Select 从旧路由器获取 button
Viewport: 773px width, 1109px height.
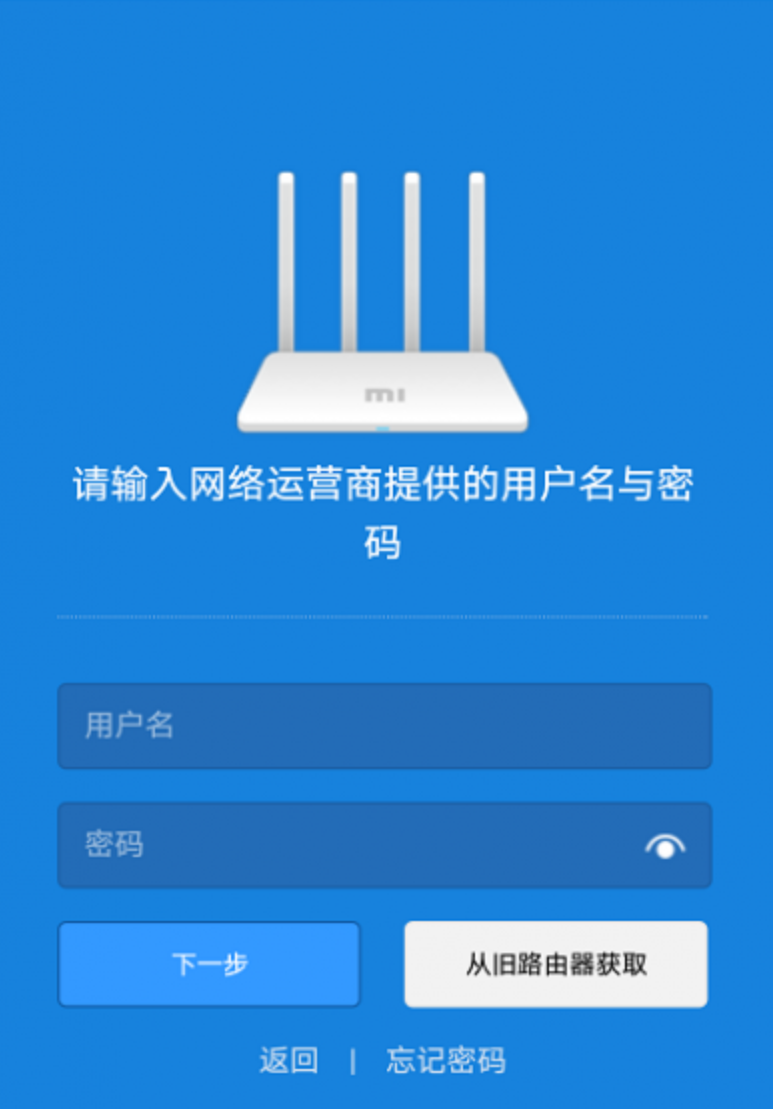pos(556,964)
